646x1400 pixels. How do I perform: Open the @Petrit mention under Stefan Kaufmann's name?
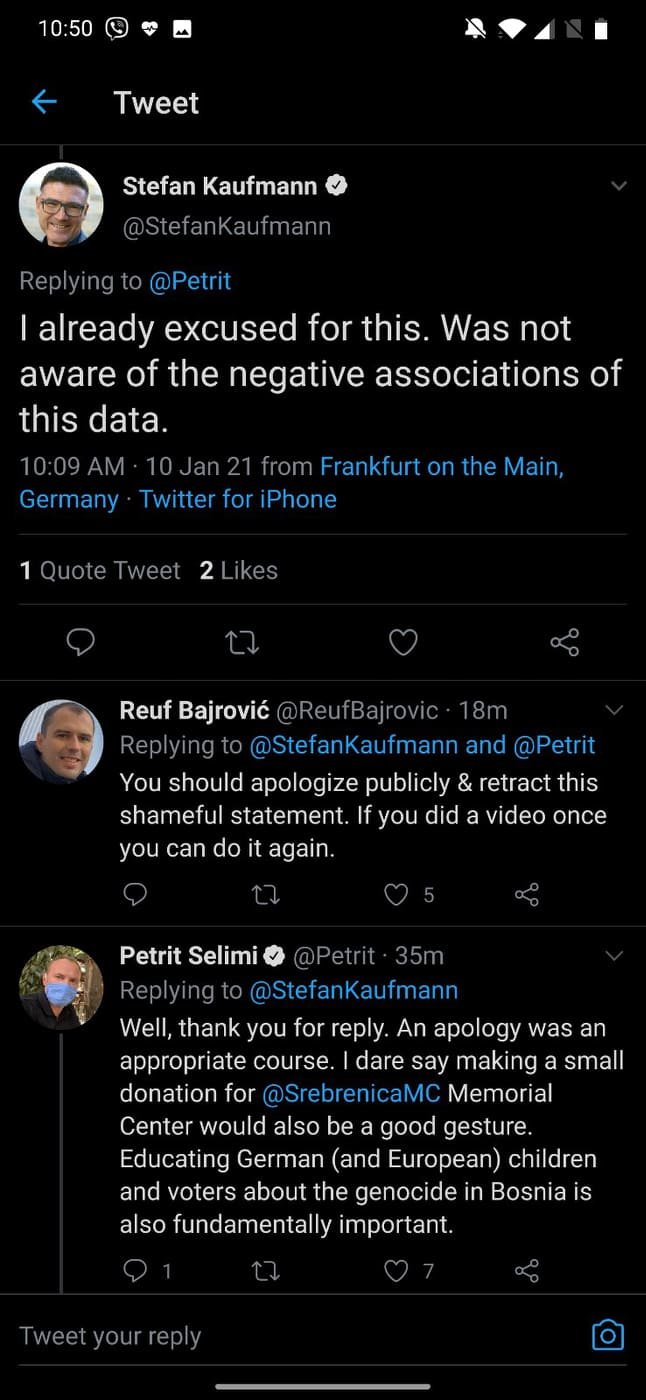tap(190, 281)
